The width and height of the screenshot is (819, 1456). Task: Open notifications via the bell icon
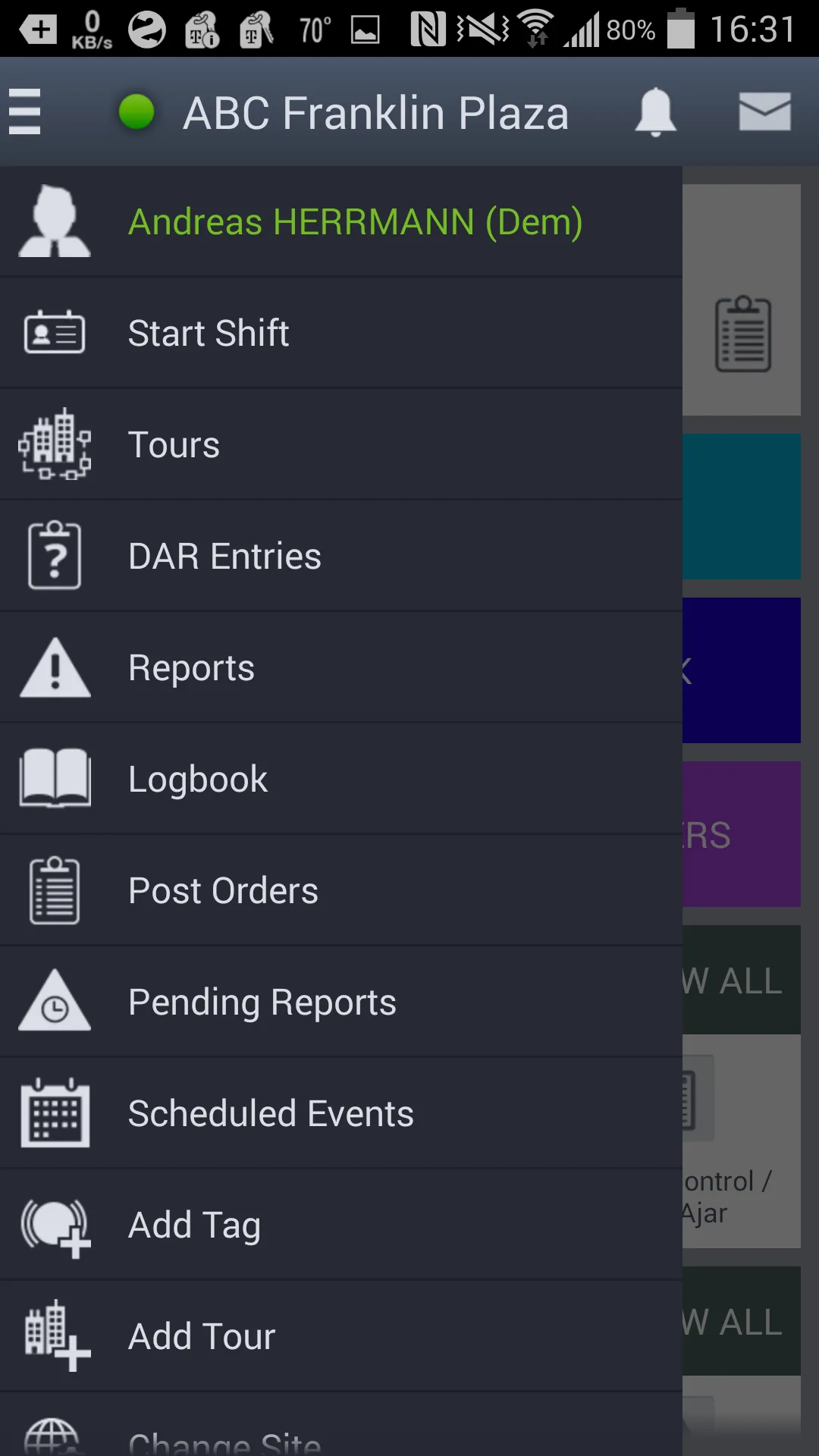click(655, 111)
